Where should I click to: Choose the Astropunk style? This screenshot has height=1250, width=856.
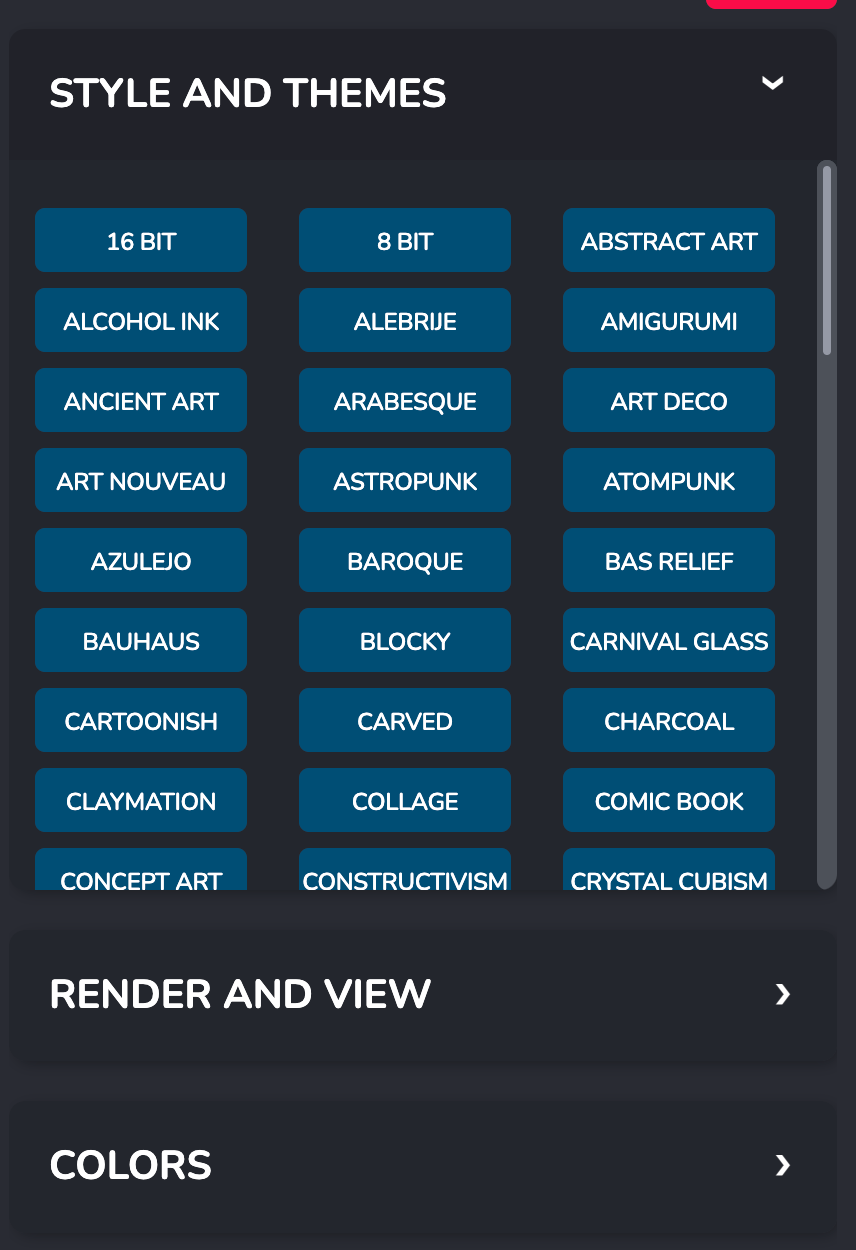(x=405, y=481)
